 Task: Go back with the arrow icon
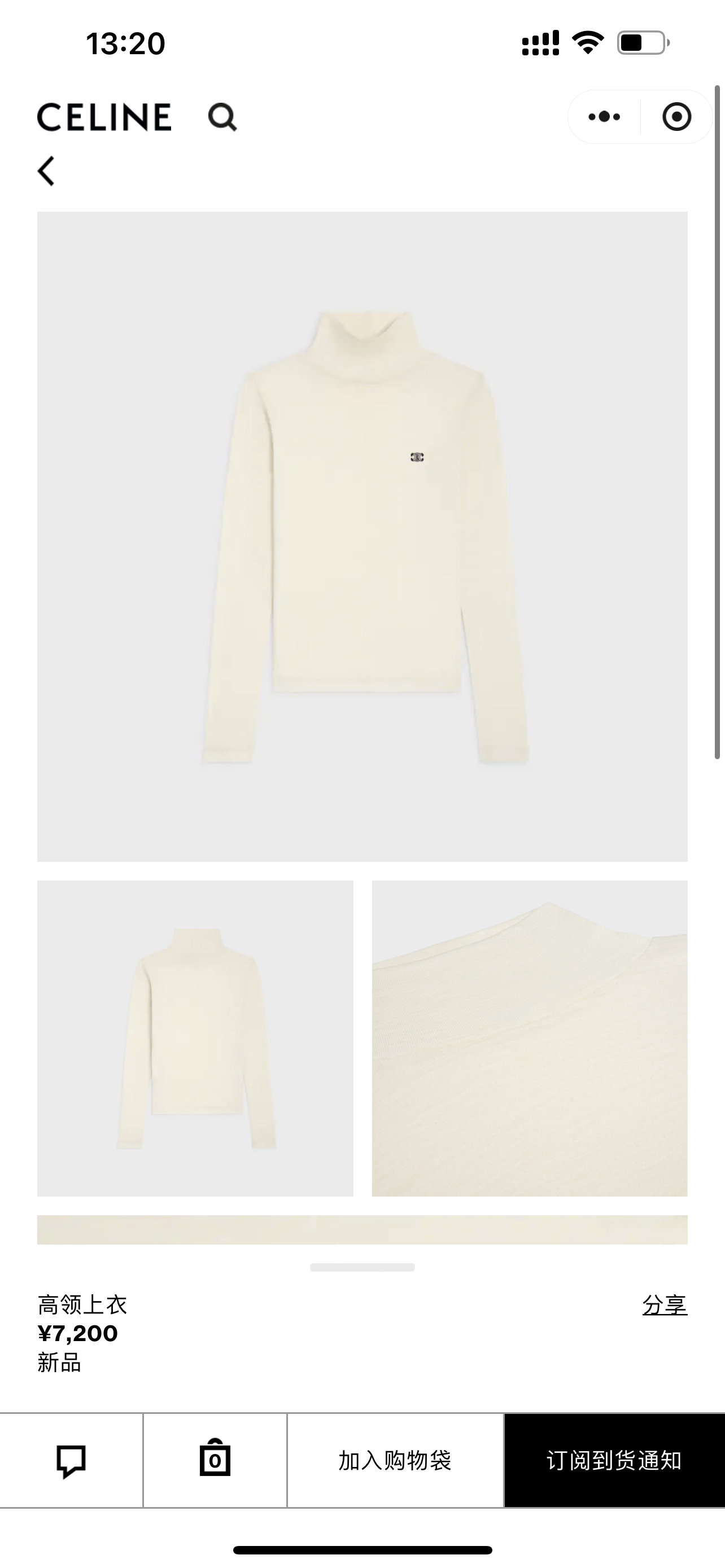click(x=46, y=171)
